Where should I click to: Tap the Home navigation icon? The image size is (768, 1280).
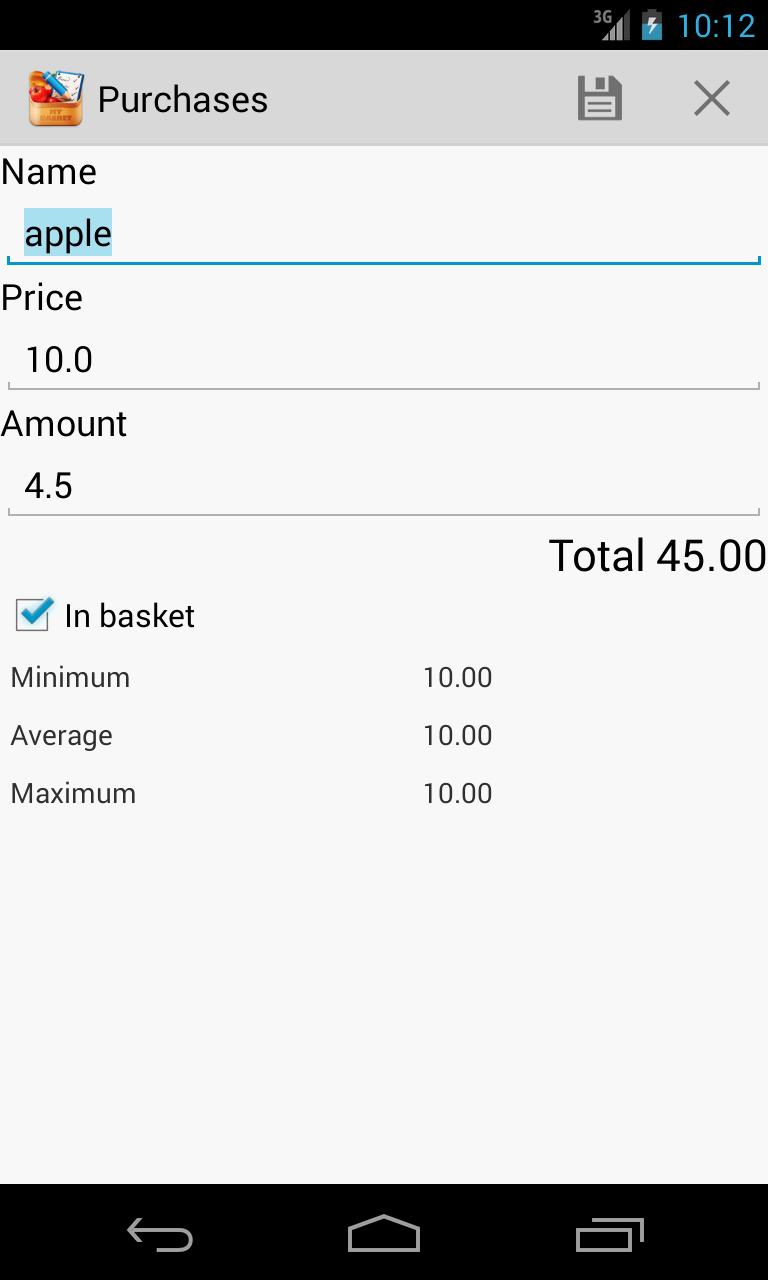coord(383,1234)
